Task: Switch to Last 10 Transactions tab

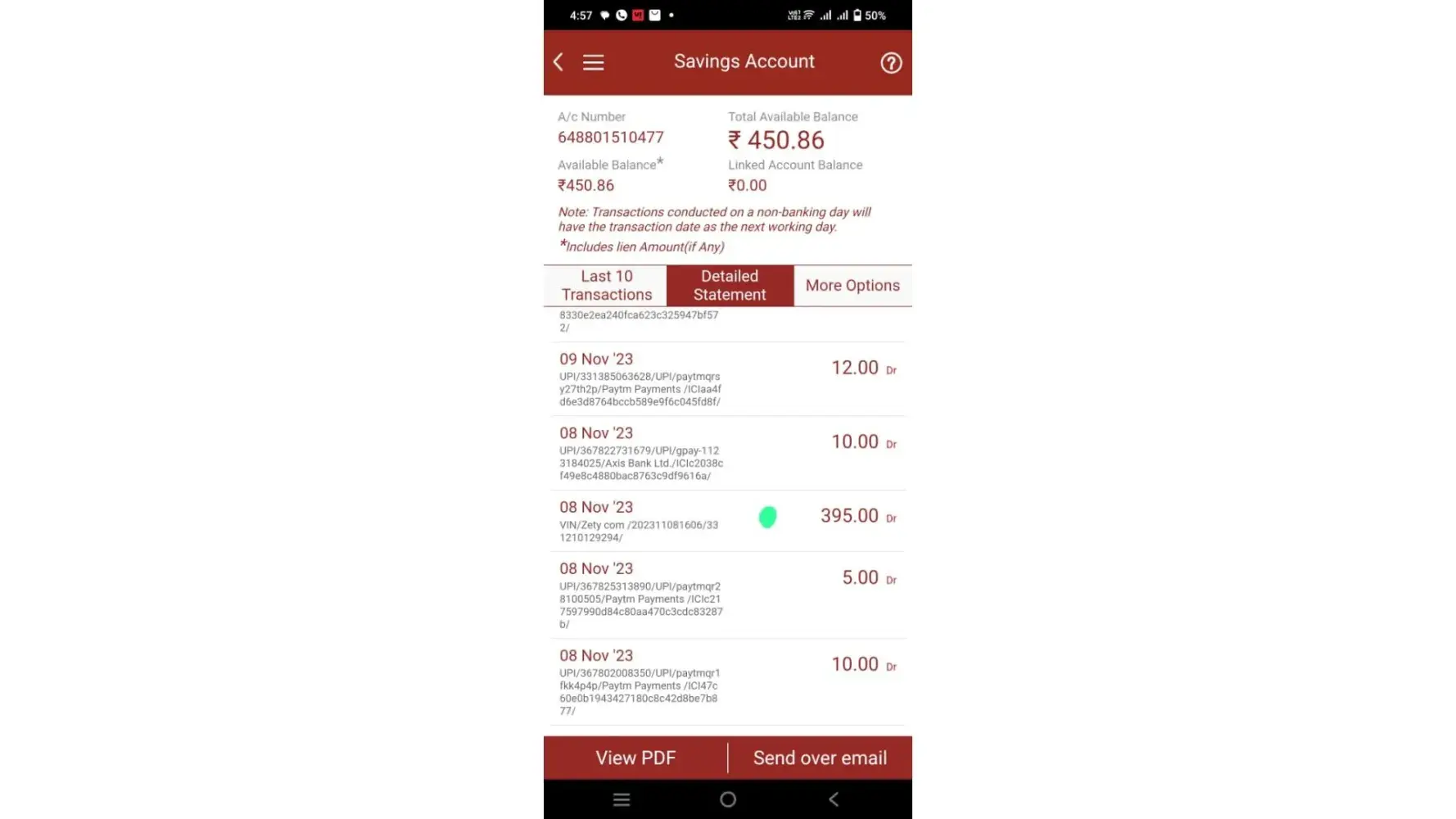Action: pos(606,286)
